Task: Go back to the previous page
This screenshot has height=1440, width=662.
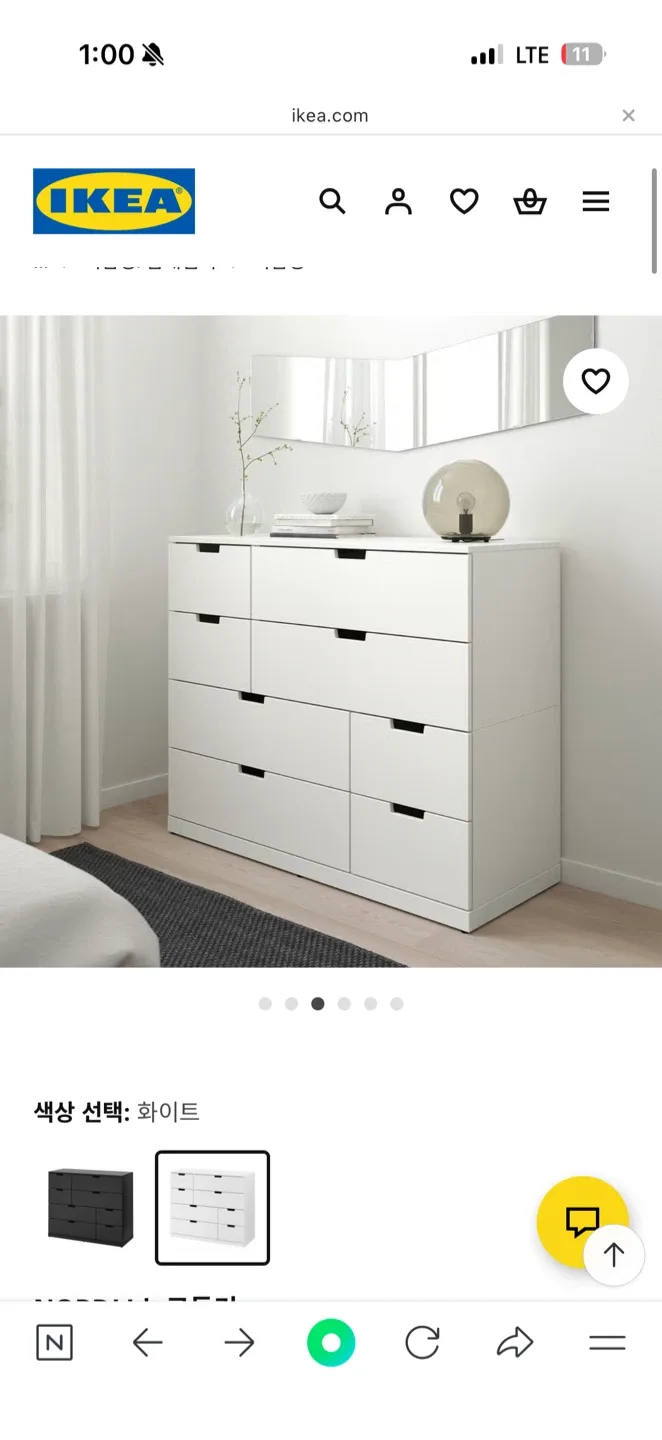Action: tap(147, 1343)
